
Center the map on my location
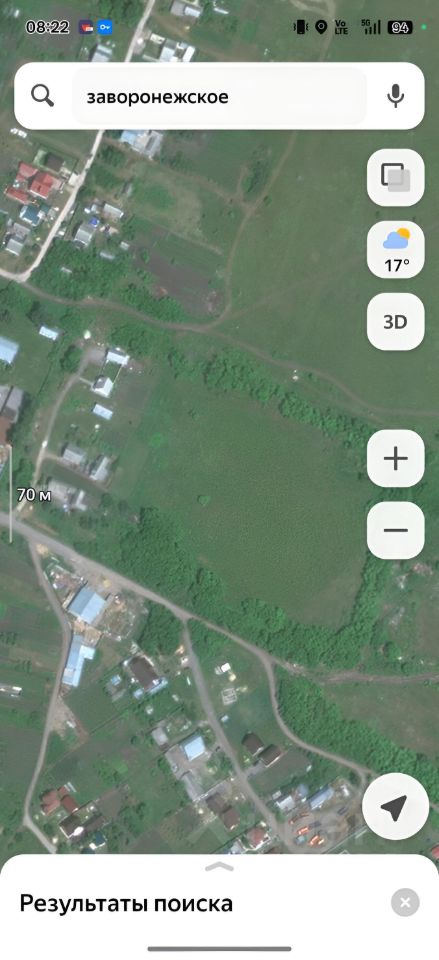pyautogui.click(x=396, y=806)
